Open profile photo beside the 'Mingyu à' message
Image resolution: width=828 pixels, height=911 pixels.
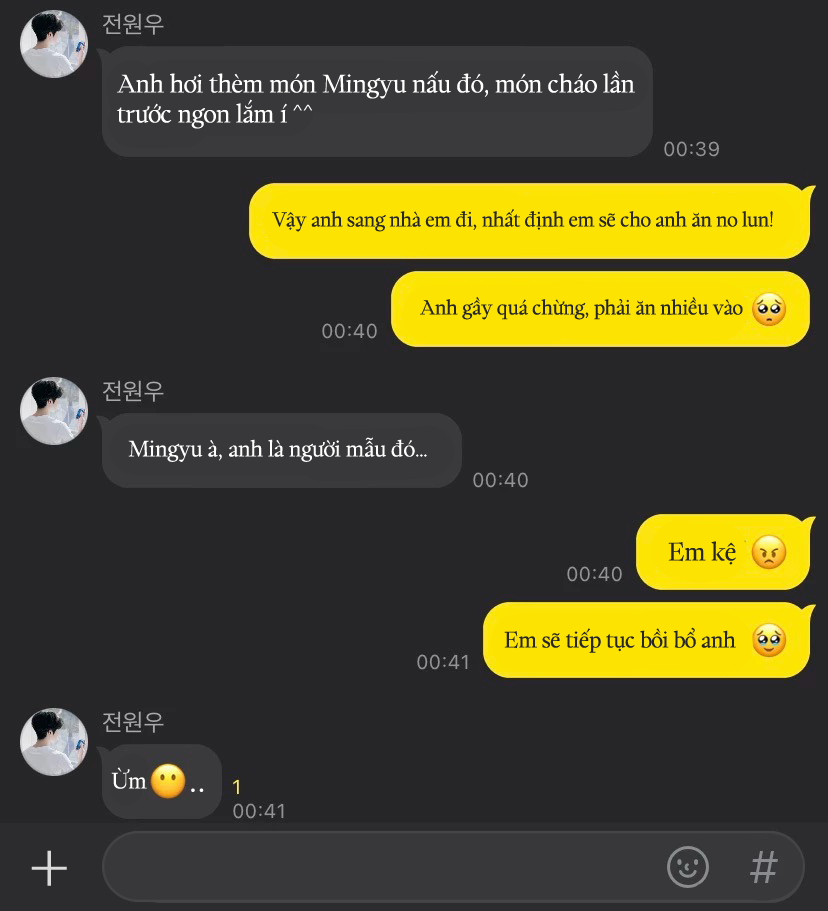pos(54,410)
